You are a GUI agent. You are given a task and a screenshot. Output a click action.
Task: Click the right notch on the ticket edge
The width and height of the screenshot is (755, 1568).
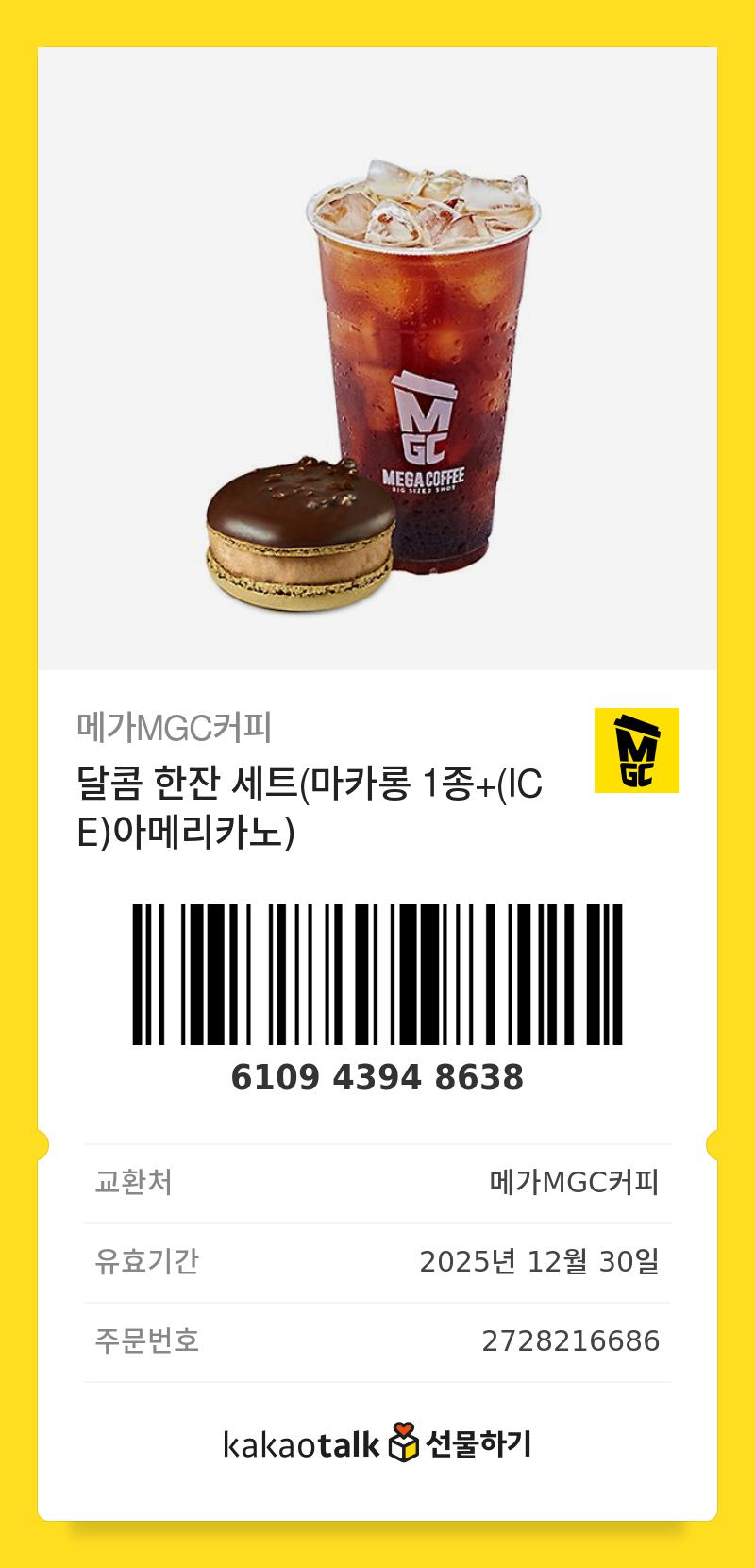click(713, 1144)
